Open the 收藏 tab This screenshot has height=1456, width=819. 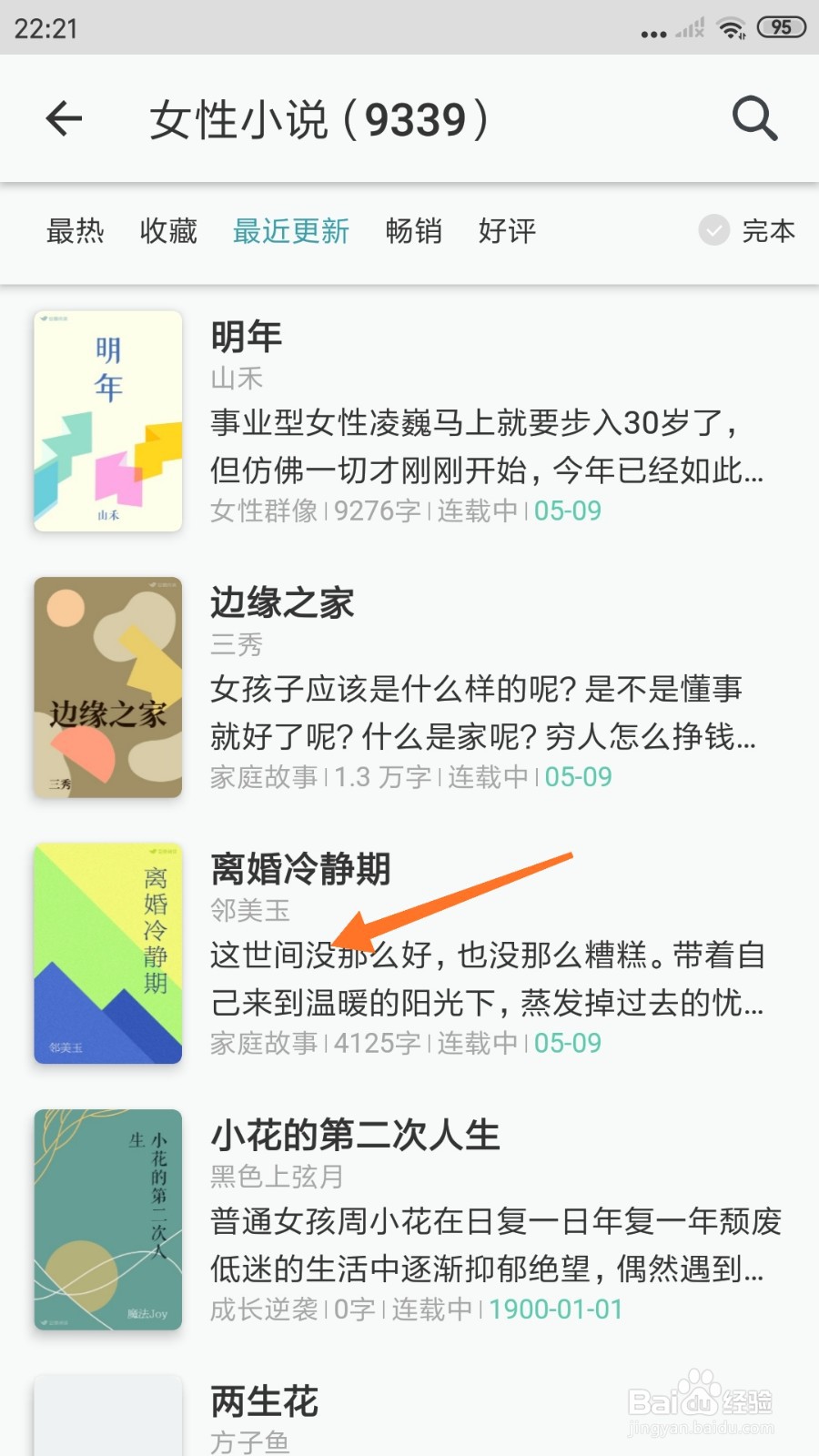[x=168, y=232]
